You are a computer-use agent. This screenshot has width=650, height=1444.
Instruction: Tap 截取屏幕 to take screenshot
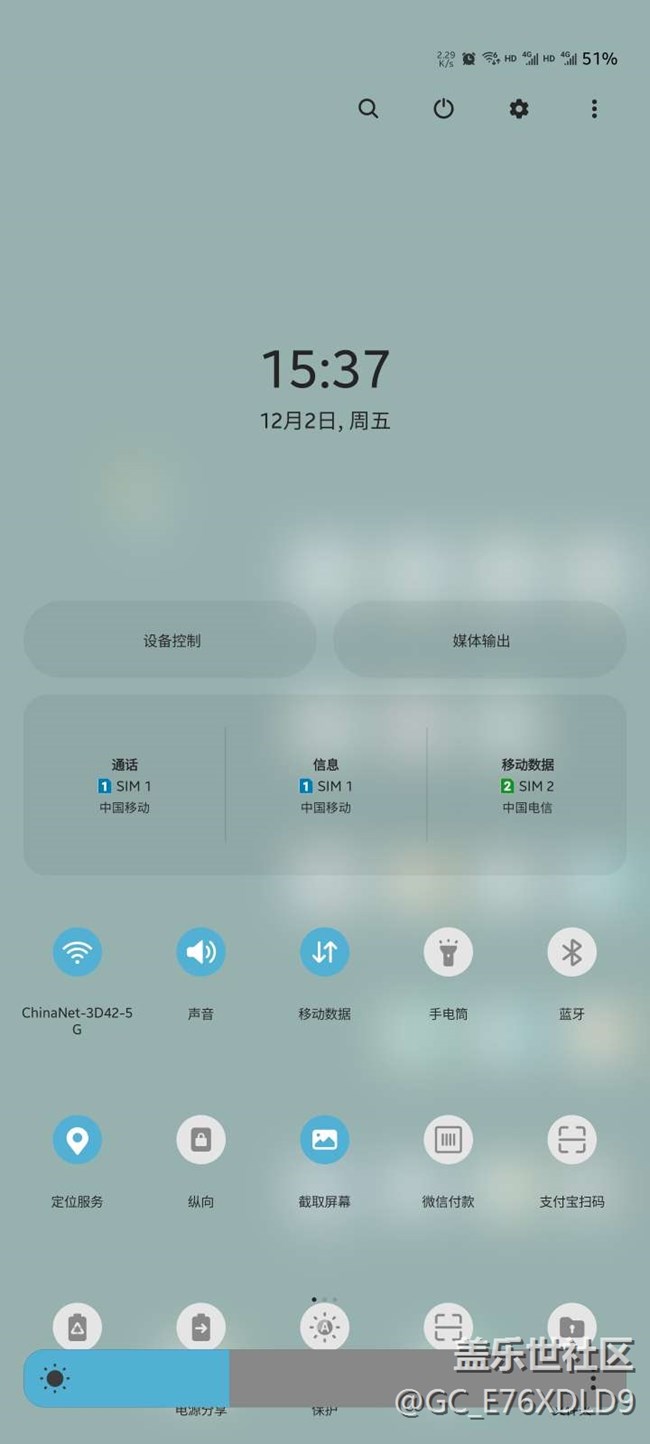(x=325, y=1140)
